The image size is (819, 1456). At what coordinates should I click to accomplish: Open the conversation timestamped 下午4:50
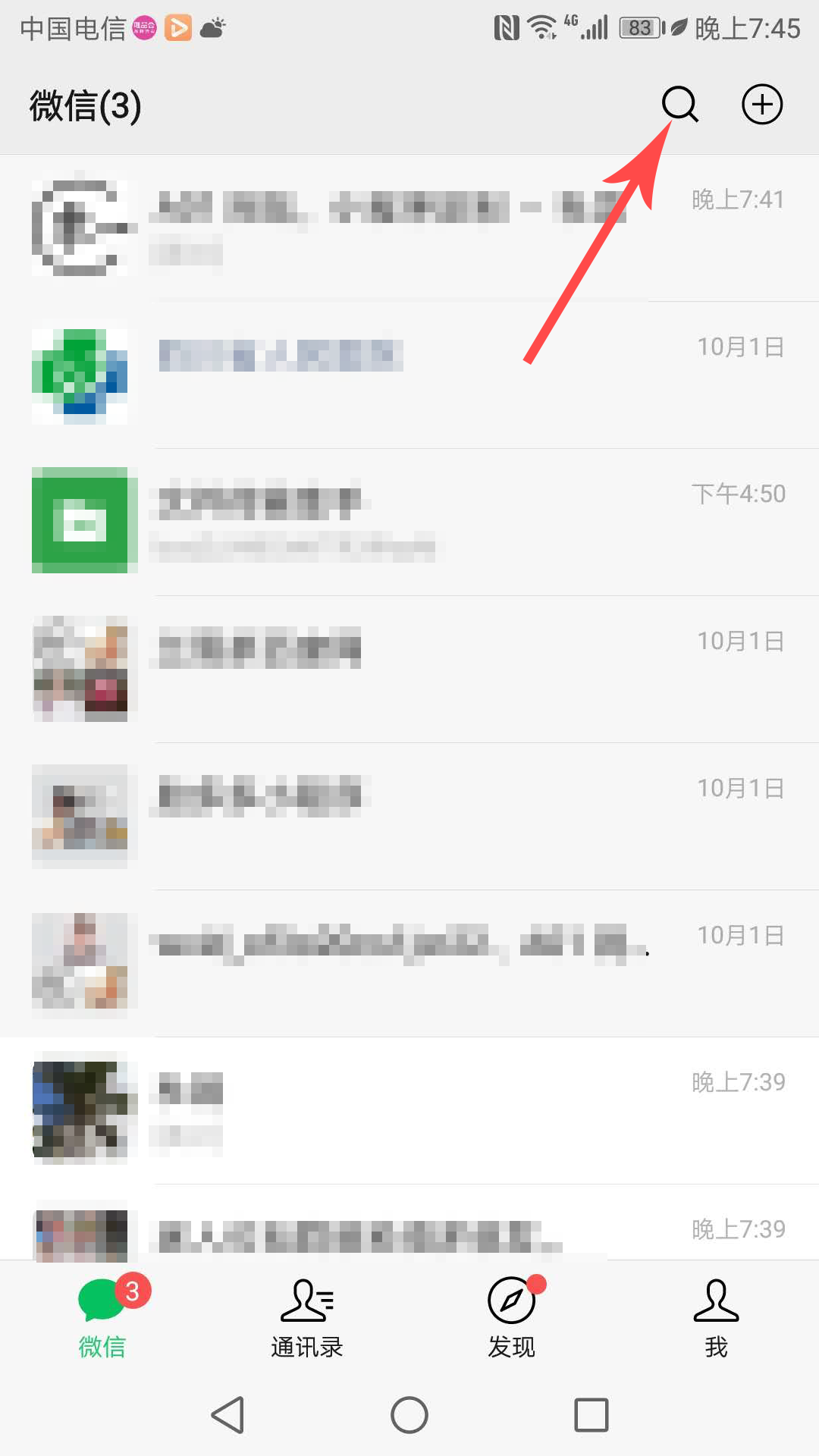tap(409, 519)
